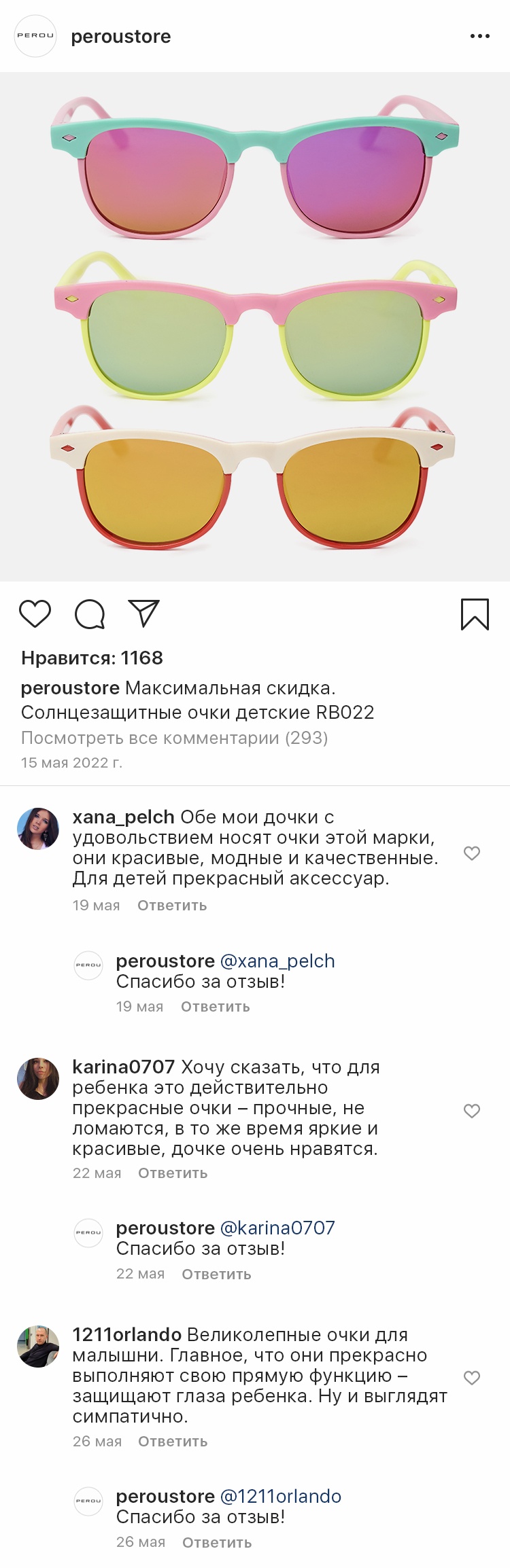The width and height of the screenshot is (510, 1568).
Task: Open the @xana_pelch mention link
Action: tap(277, 961)
